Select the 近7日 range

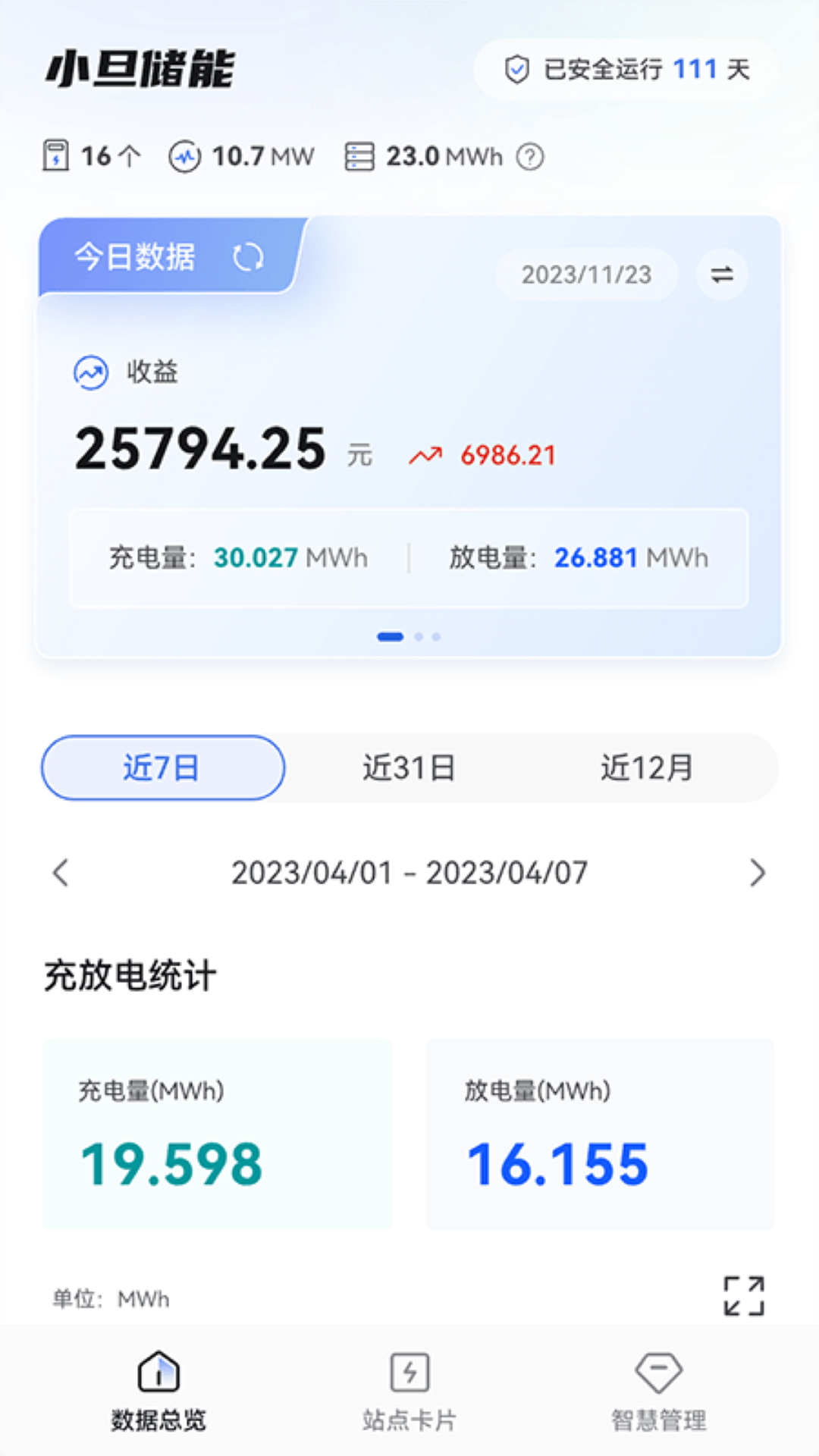tap(163, 767)
